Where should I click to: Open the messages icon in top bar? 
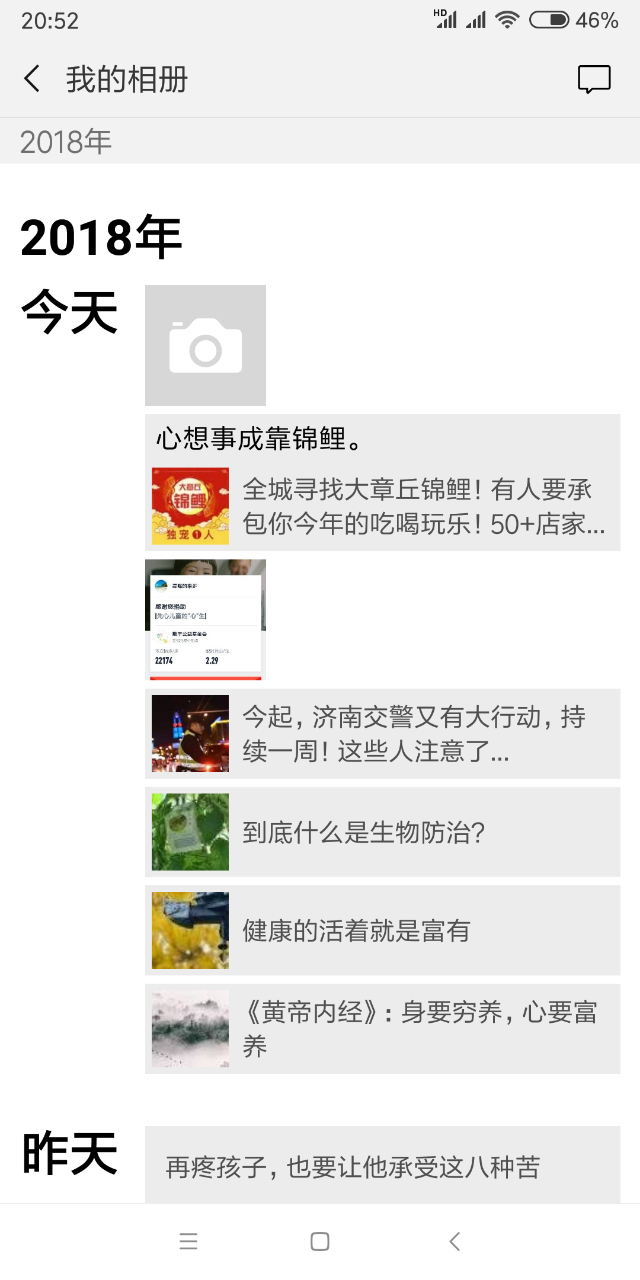594,79
